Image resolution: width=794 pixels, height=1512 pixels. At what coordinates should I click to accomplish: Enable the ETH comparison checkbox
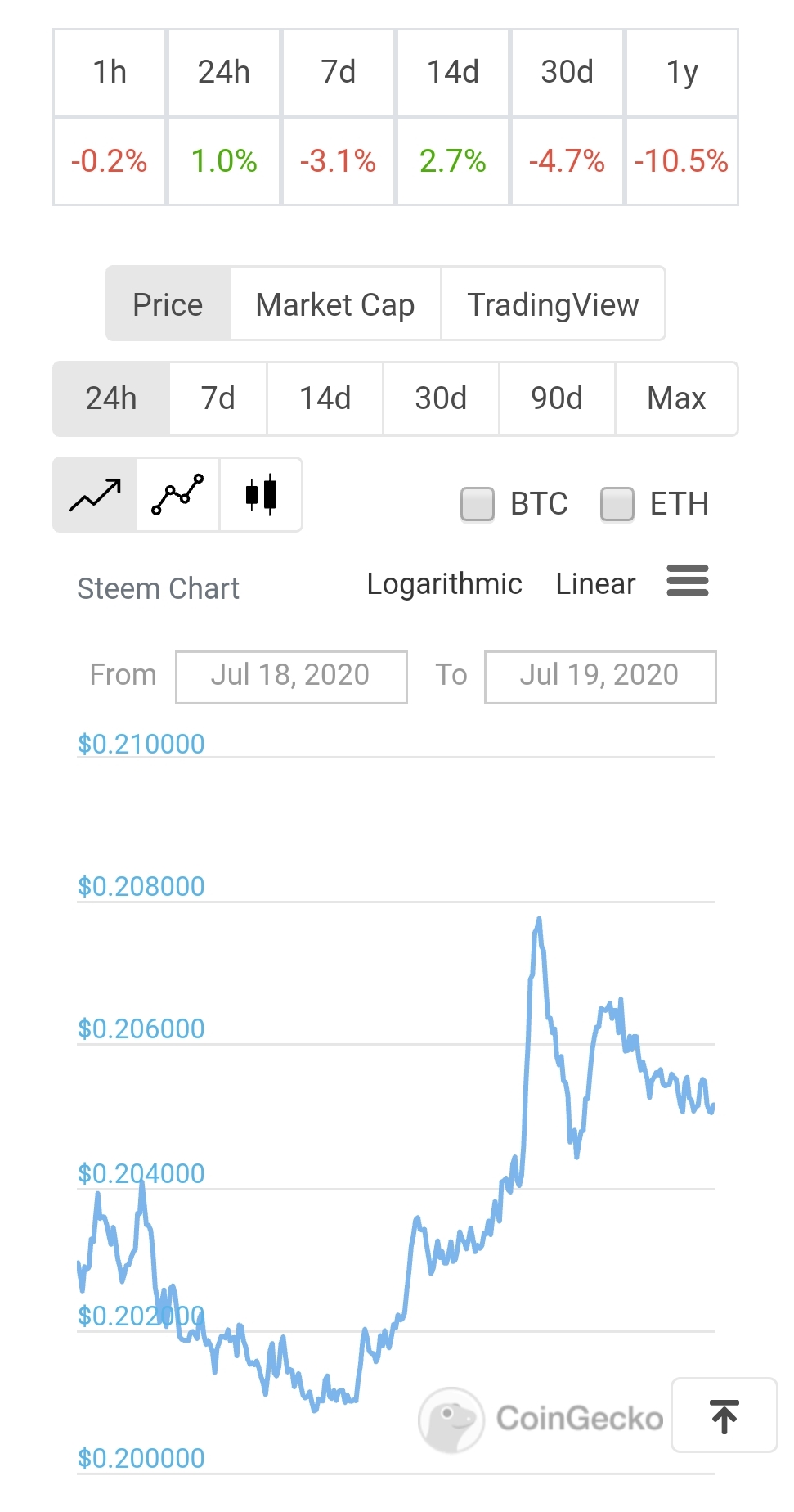click(x=617, y=504)
